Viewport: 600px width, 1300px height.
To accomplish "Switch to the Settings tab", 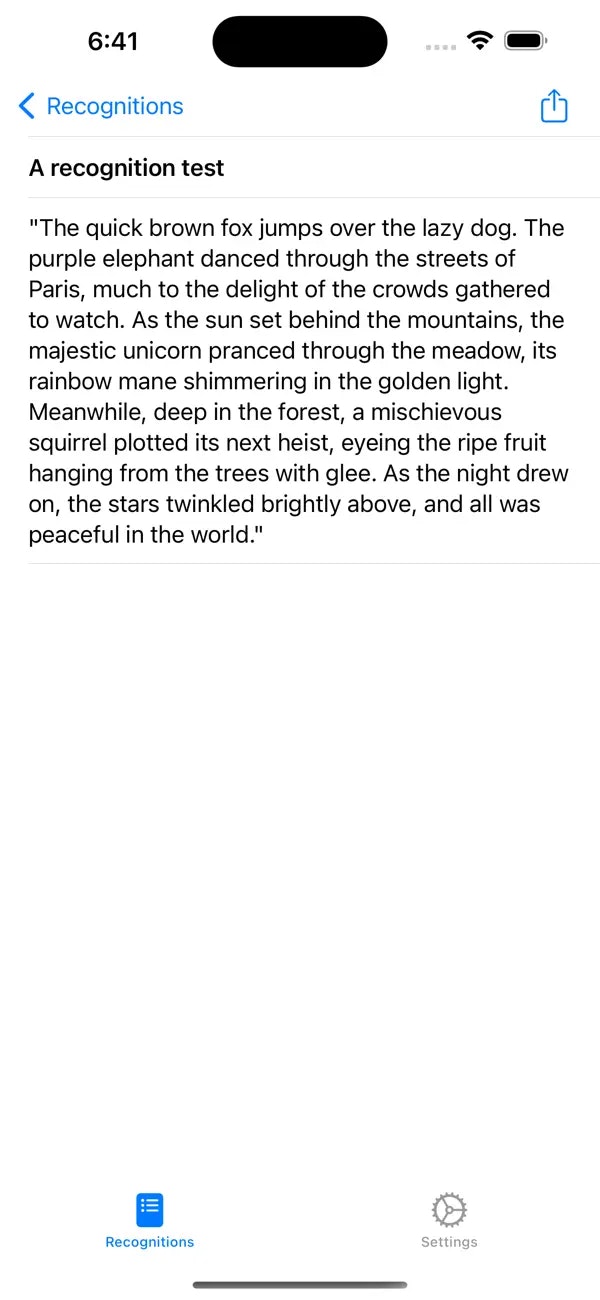I will [x=449, y=1221].
